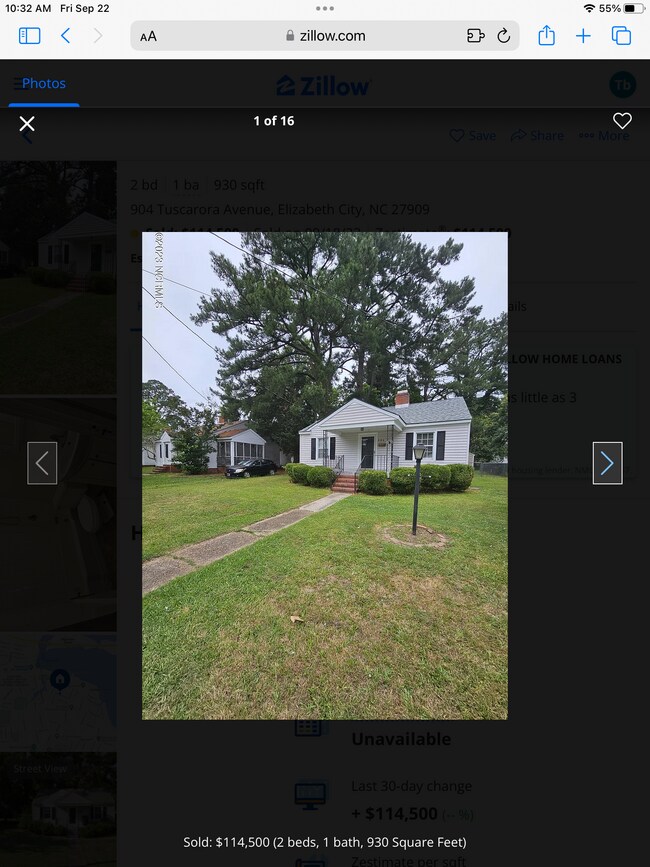
Task: Open Safari sidebar panel
Action: (x=30, y=36)
